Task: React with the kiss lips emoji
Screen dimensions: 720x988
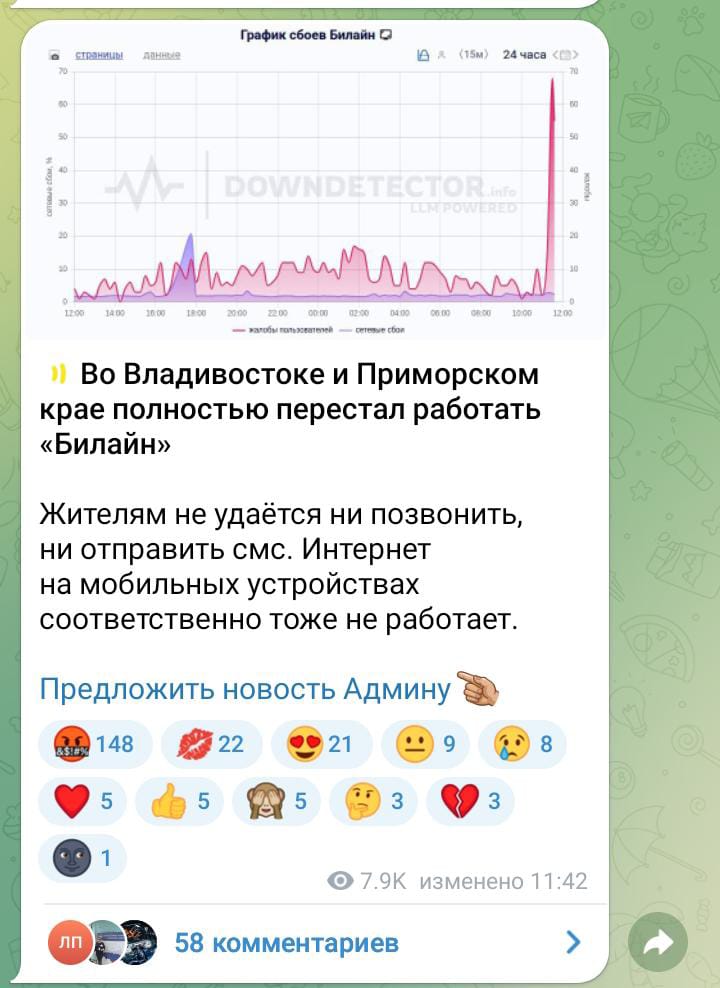Action: (210, 744)
